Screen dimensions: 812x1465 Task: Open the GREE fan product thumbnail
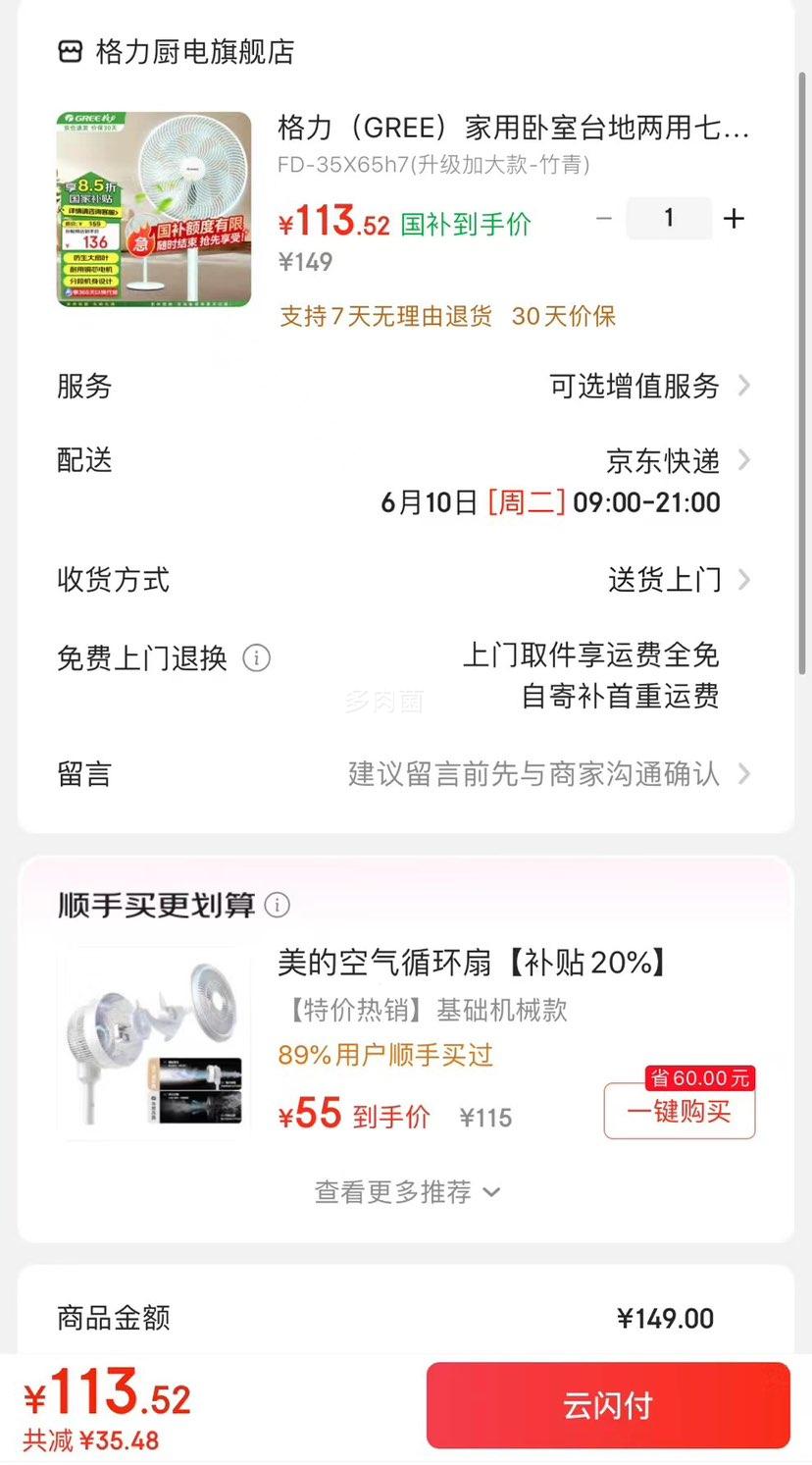(154, 209)
